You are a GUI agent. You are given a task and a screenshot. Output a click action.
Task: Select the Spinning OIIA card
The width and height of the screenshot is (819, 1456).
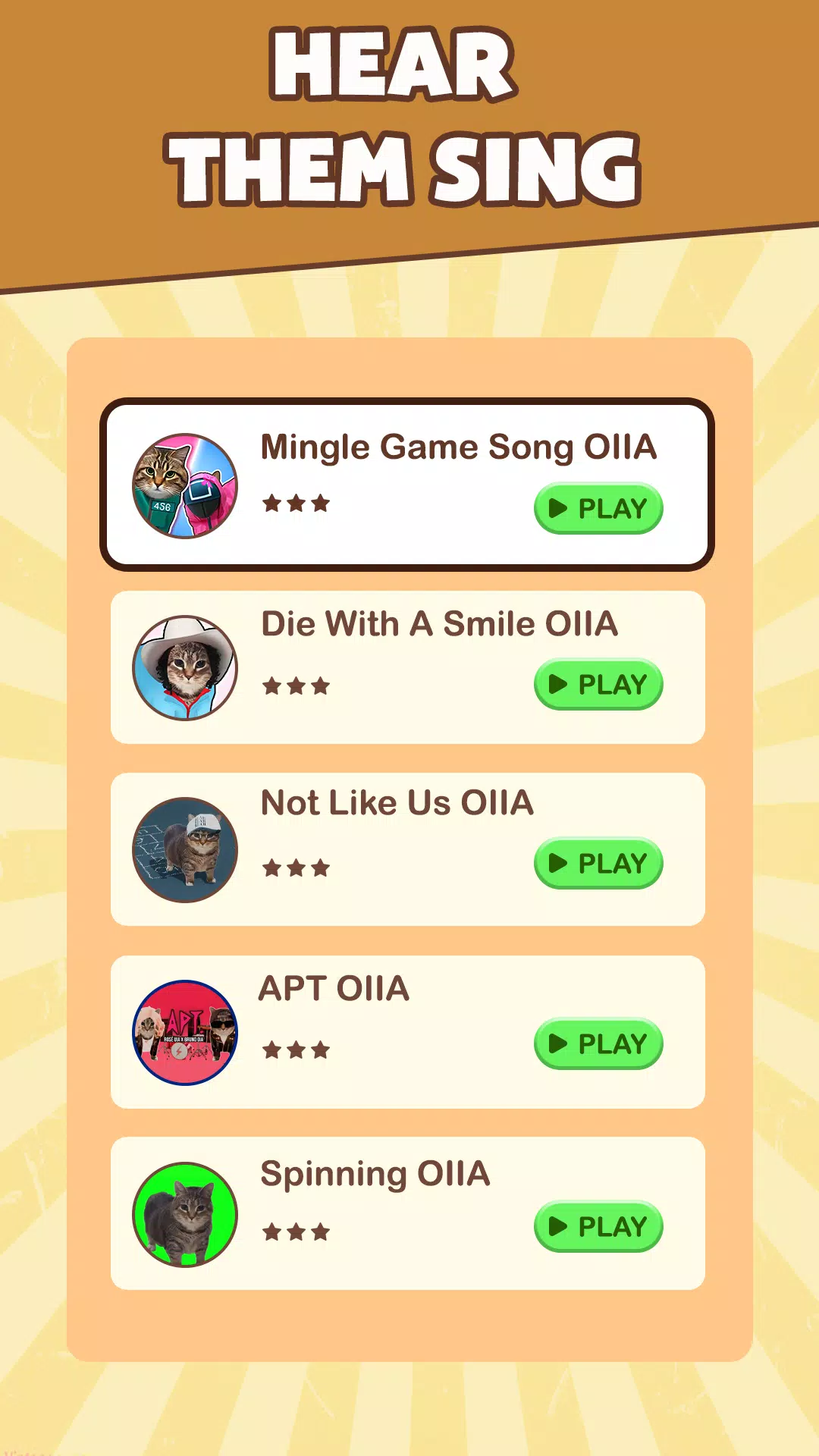[408, 1213]
